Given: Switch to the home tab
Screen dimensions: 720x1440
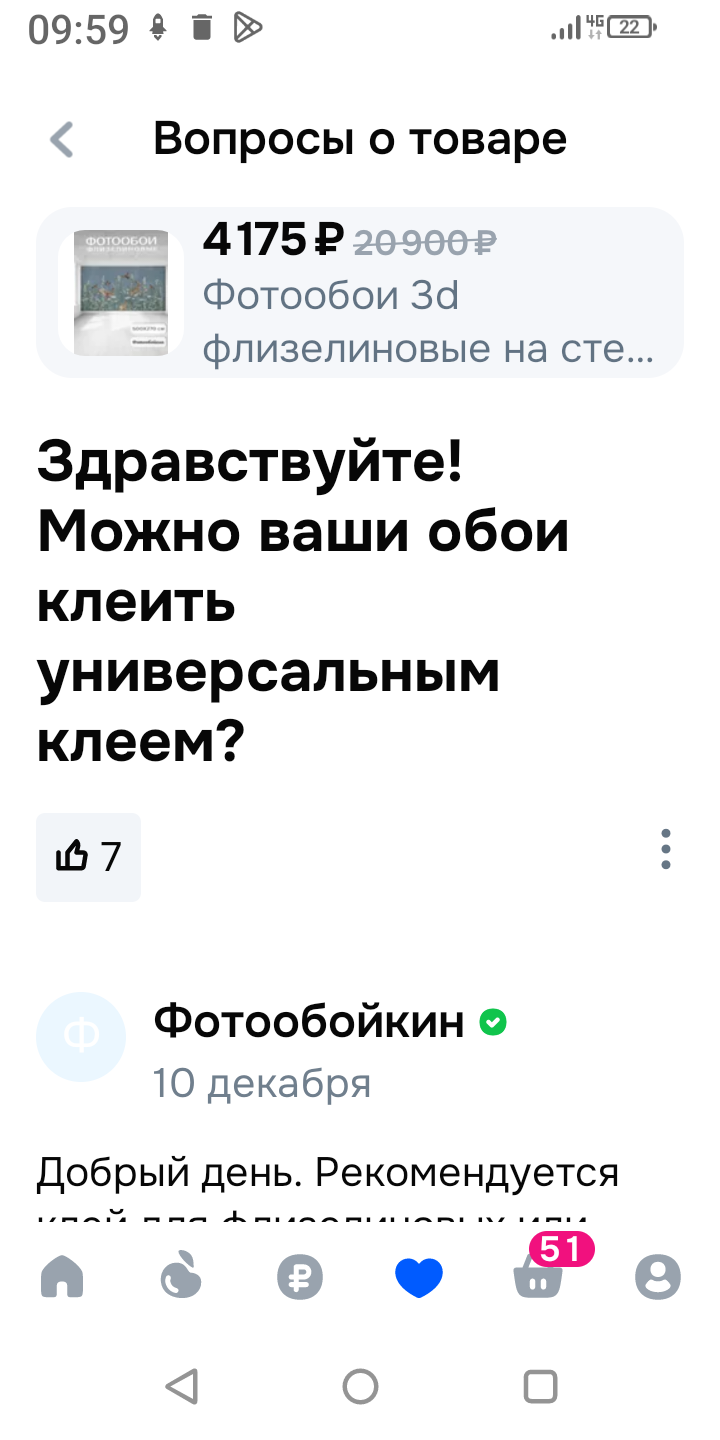Looking at the screenshot, I should [62, 1277].
